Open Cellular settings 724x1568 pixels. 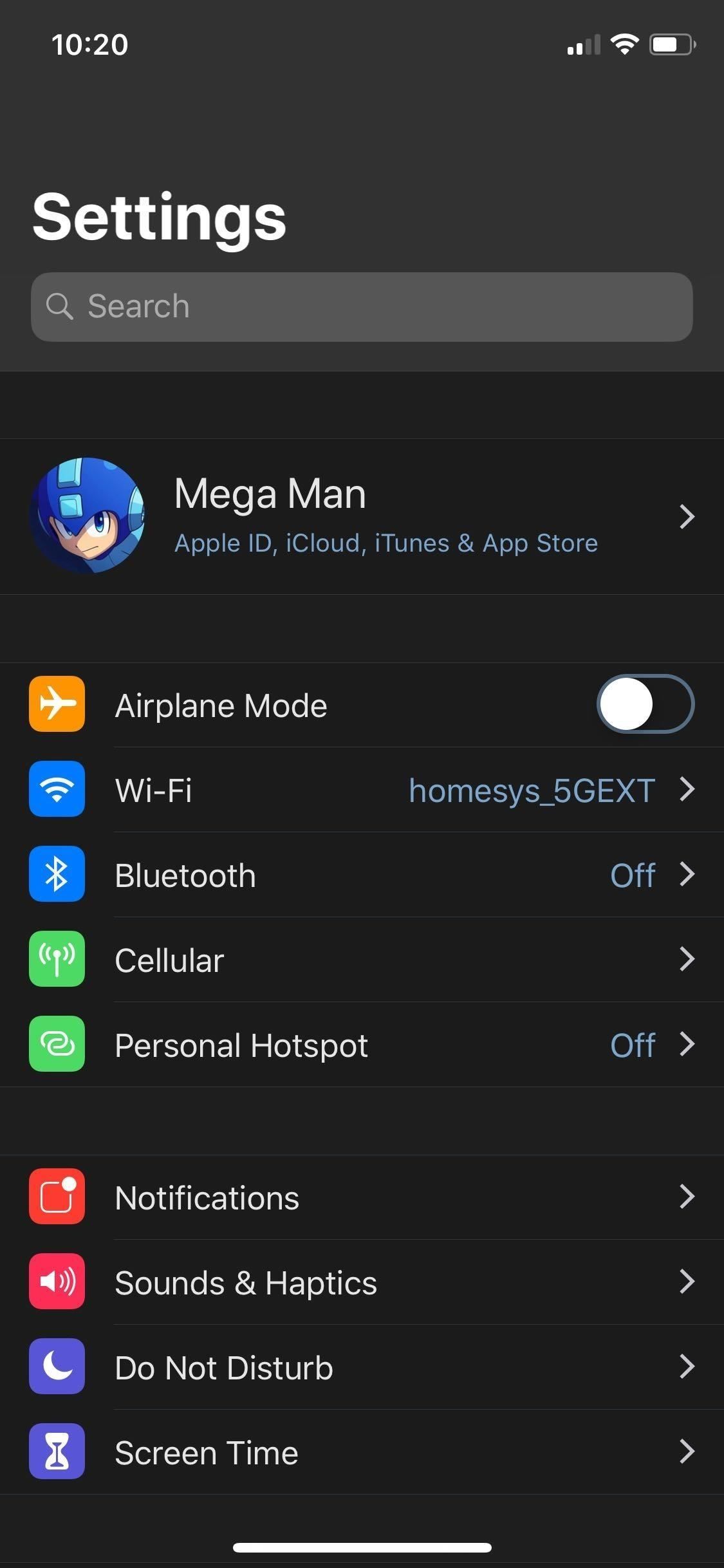click(360, 960)
